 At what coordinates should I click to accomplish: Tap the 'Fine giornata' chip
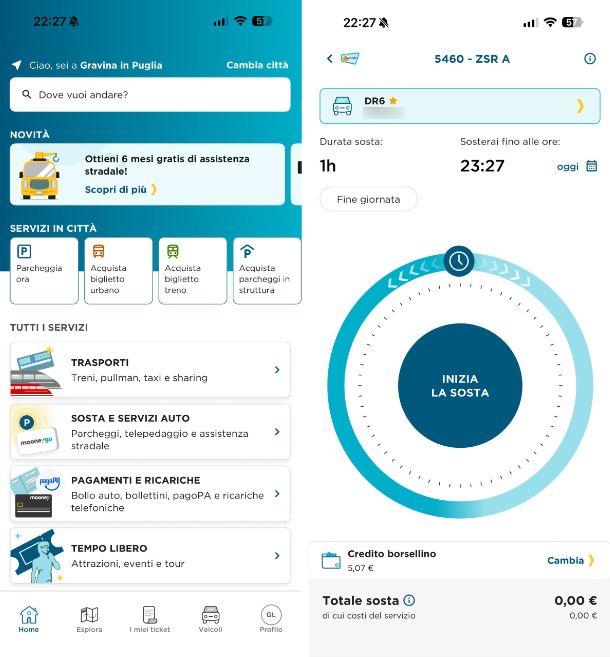coord(368,199)
